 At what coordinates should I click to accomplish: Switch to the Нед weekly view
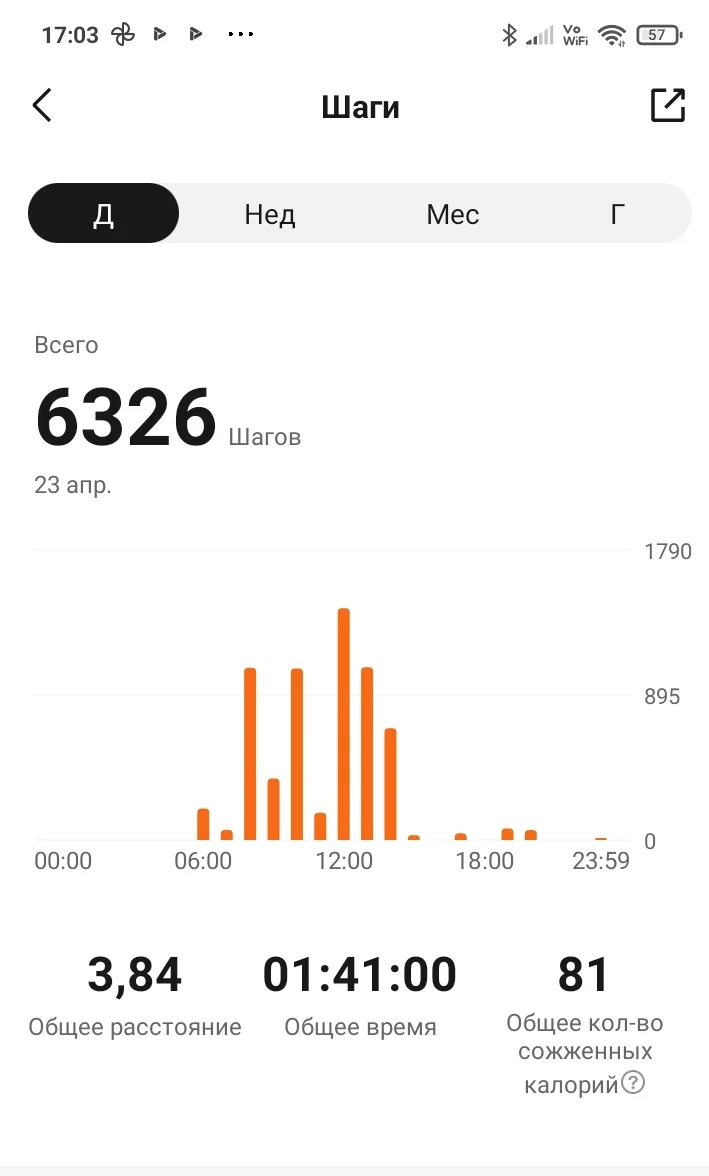pos(270,214)
